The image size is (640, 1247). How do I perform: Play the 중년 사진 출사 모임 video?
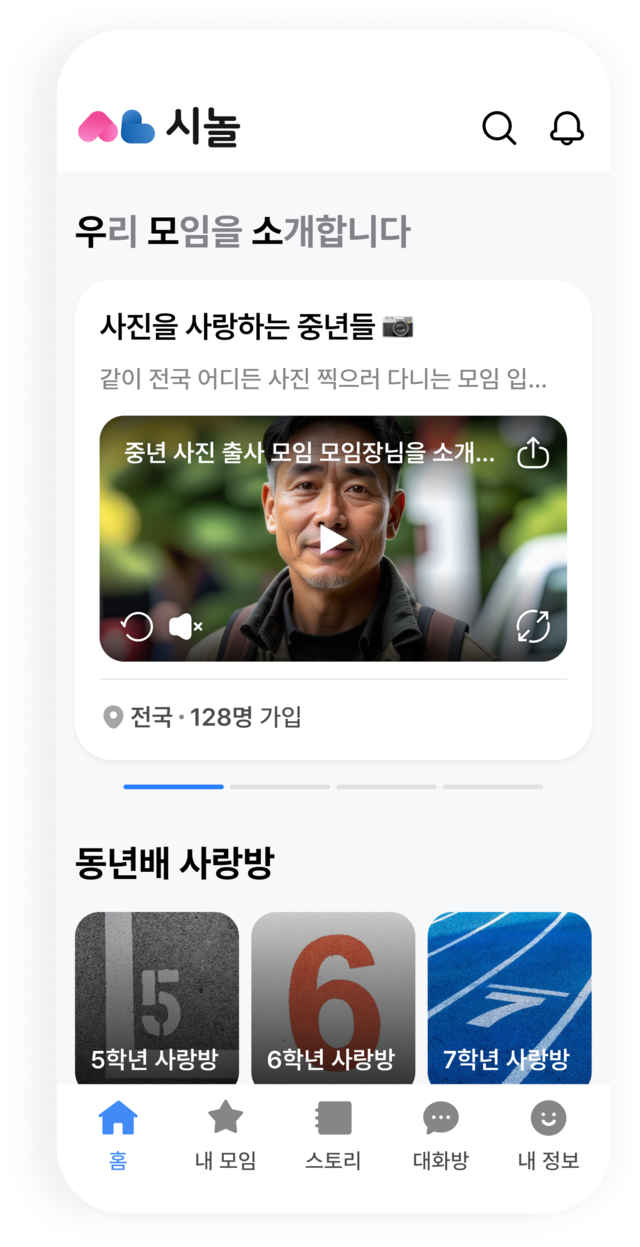click(333, 540)
